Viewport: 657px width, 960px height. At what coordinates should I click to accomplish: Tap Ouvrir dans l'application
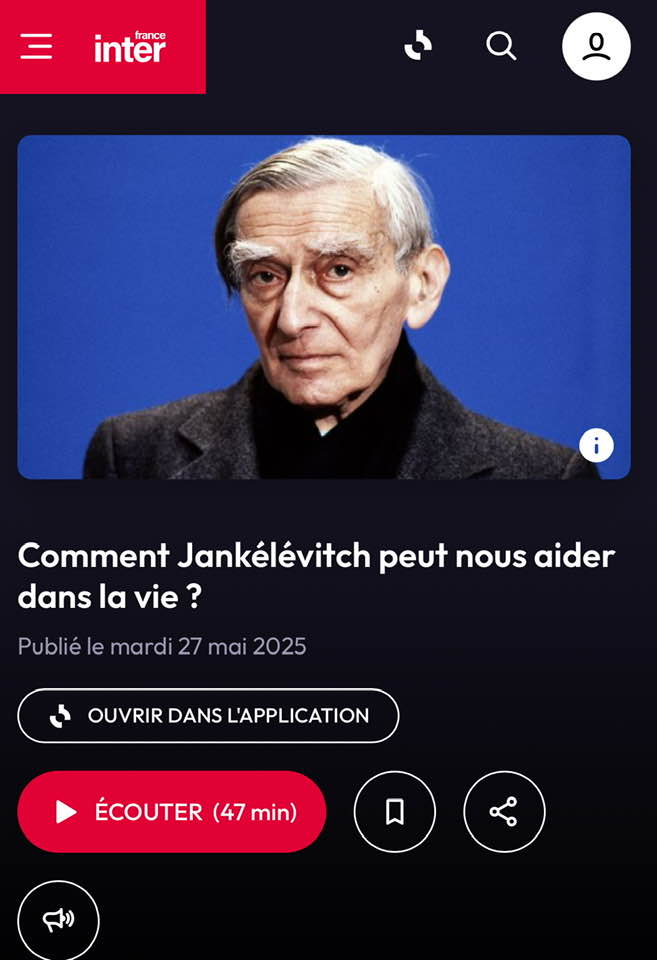[x=208, y=716]
